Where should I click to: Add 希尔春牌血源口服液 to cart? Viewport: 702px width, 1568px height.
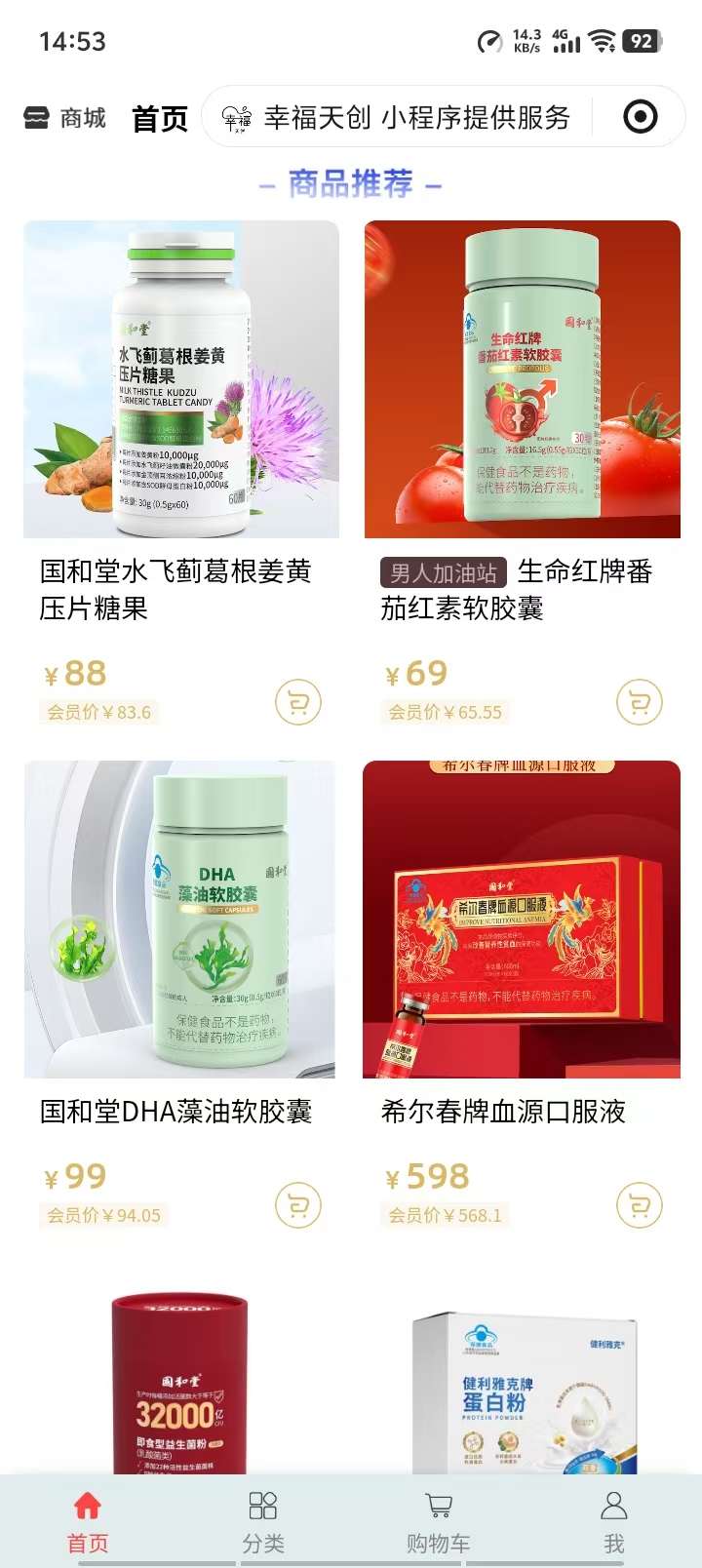[x=640, y=1205]
